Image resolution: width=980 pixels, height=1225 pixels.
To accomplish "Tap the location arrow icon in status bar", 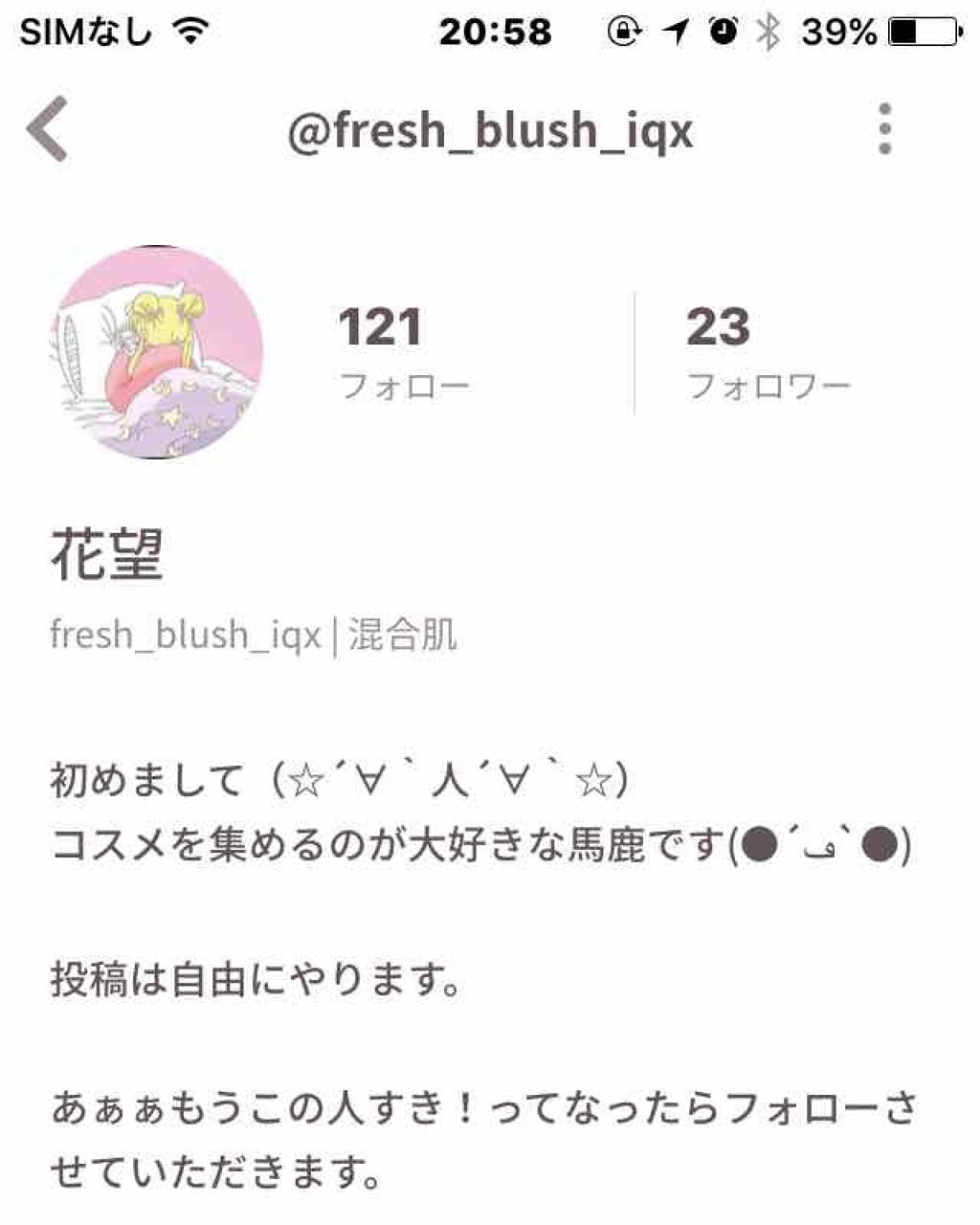I will pyautogui.click(x=674, y=32).
